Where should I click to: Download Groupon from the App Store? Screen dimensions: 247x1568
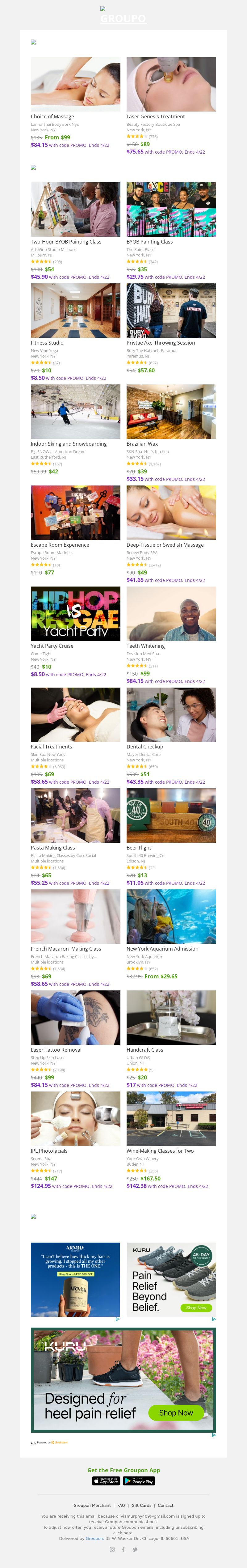(x=106, y=1481)
